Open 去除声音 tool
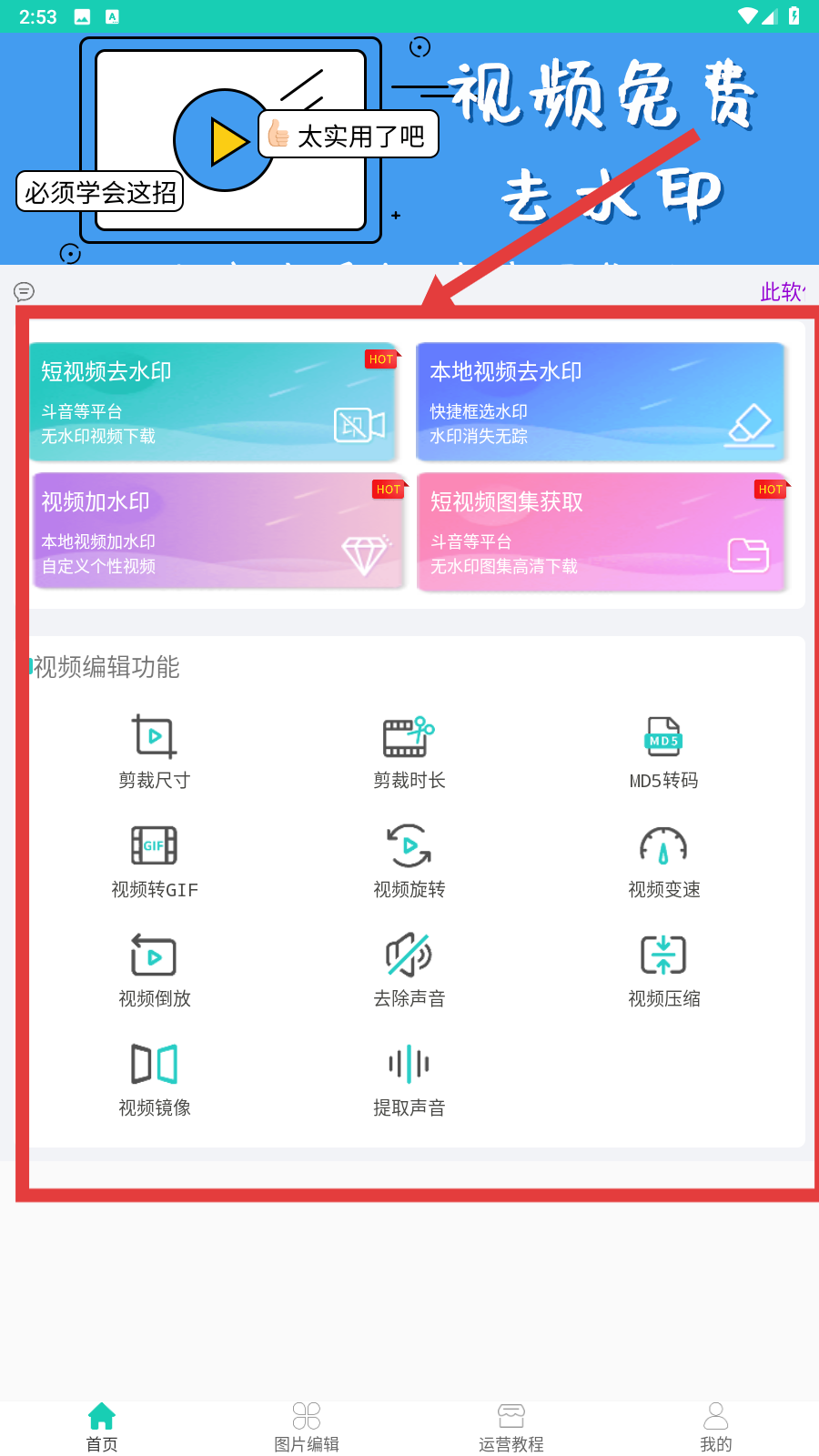 pos(409,970)
